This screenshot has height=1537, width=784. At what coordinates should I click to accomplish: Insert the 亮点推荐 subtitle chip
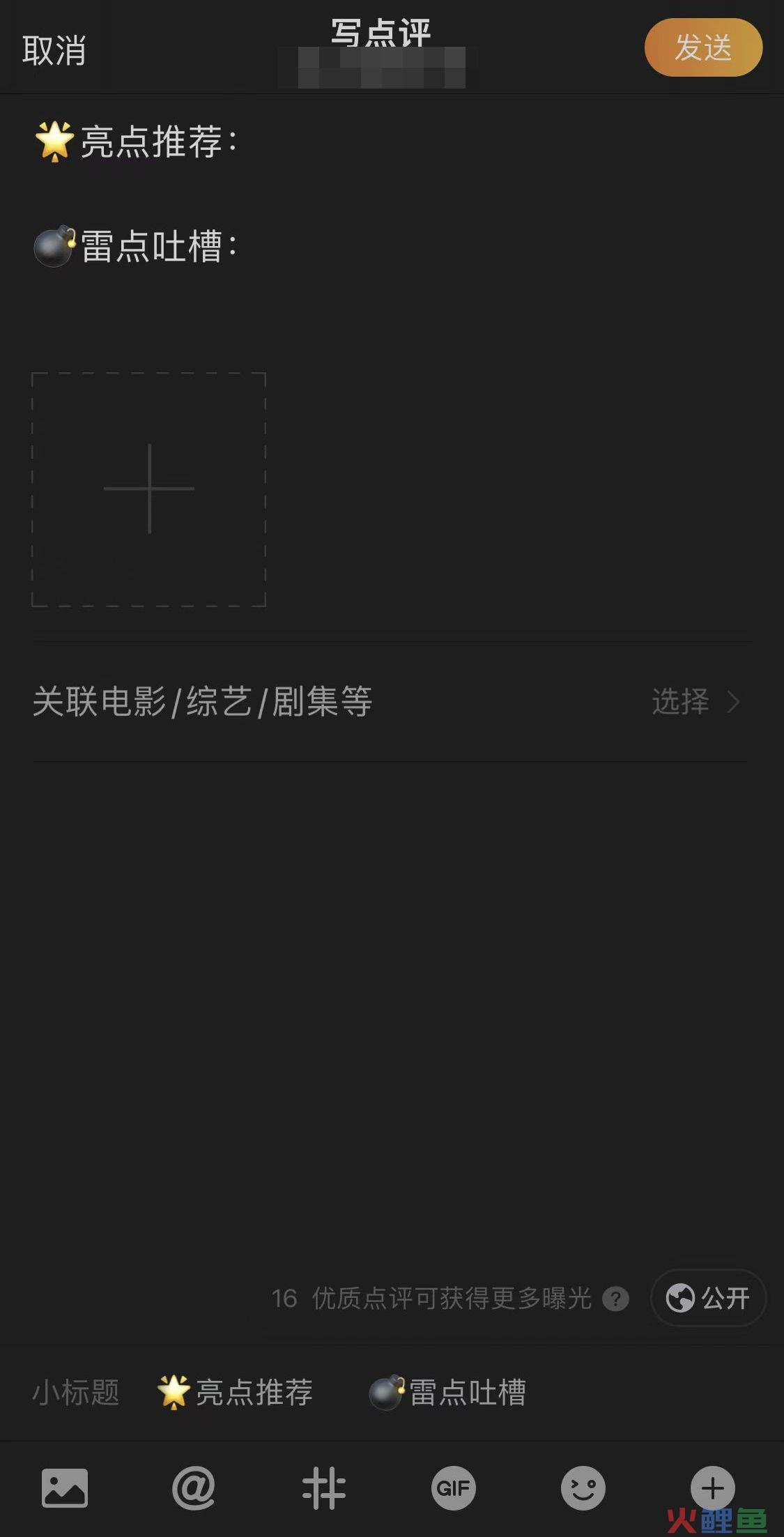click(236, 1393)
